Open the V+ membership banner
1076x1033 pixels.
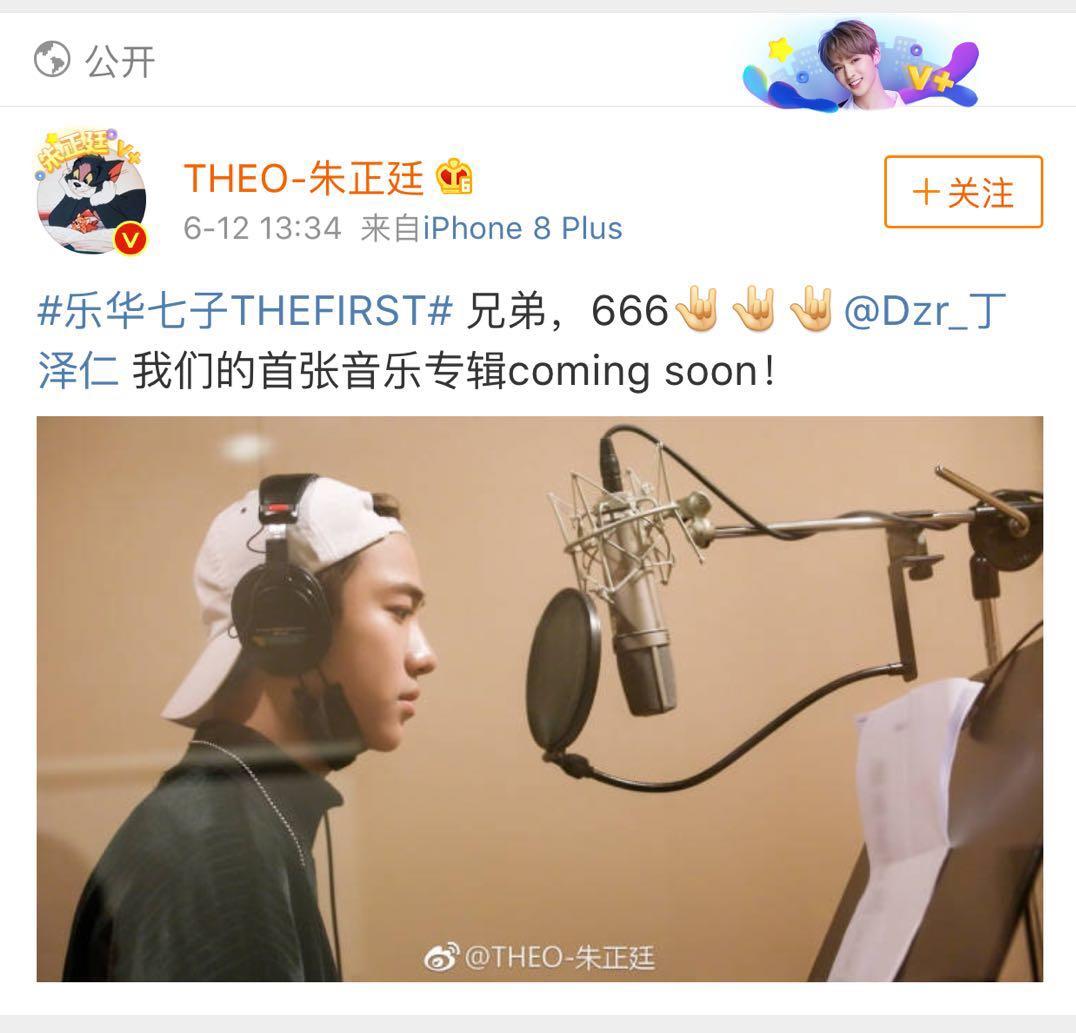point(860,64)
